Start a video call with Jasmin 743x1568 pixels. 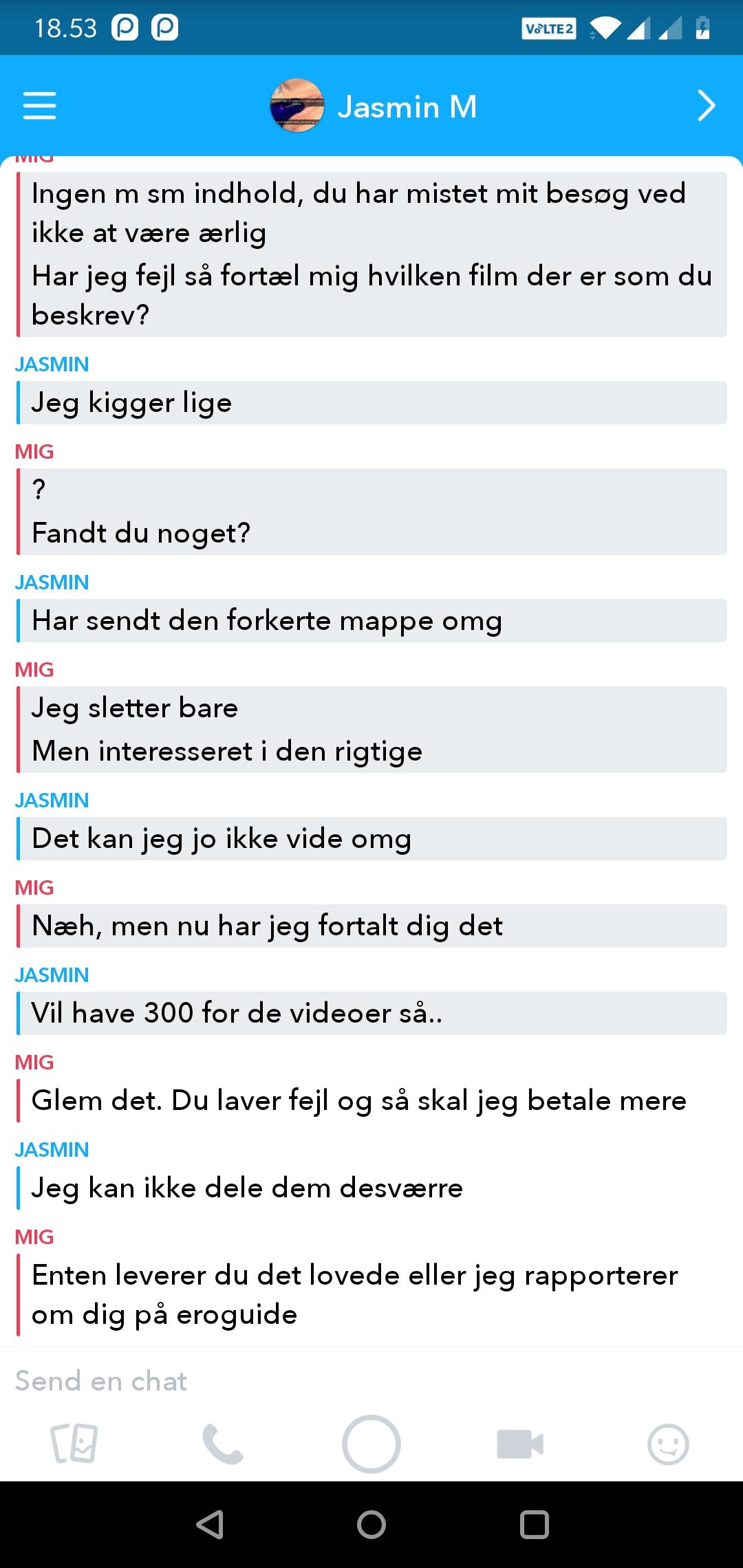[x=520, y=1444]
